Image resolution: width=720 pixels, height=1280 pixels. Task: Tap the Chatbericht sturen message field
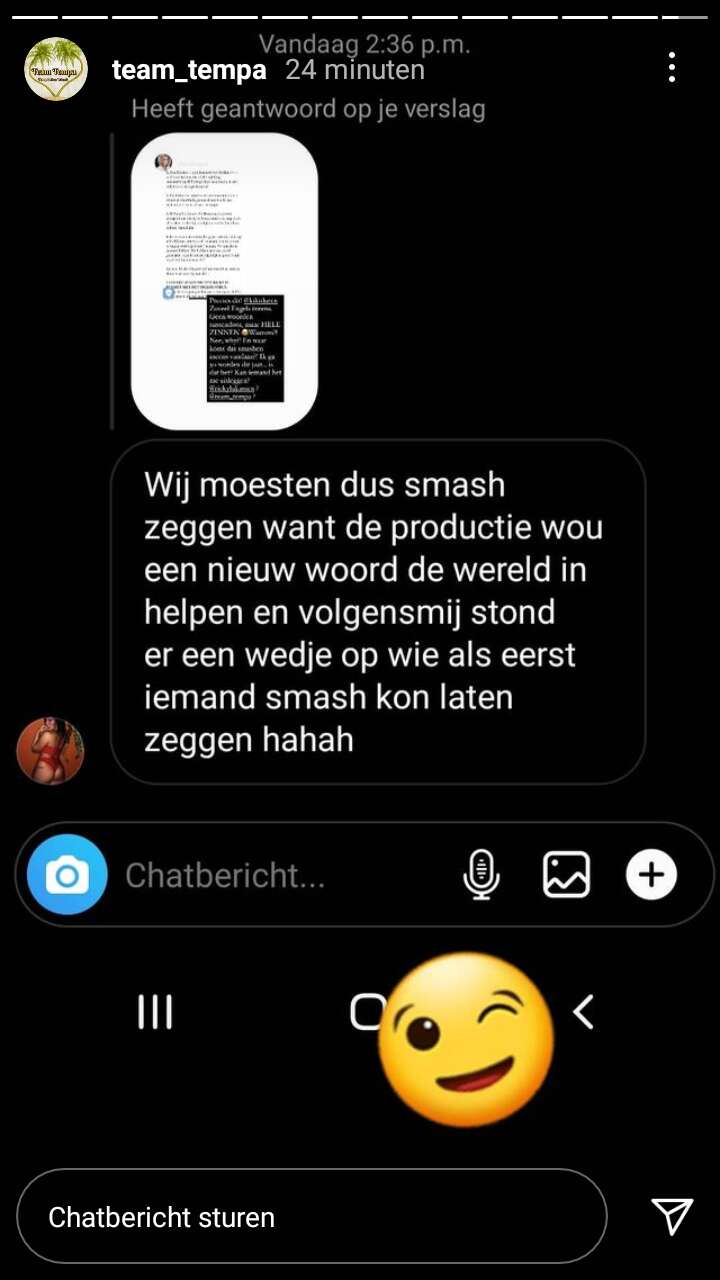312,1217
